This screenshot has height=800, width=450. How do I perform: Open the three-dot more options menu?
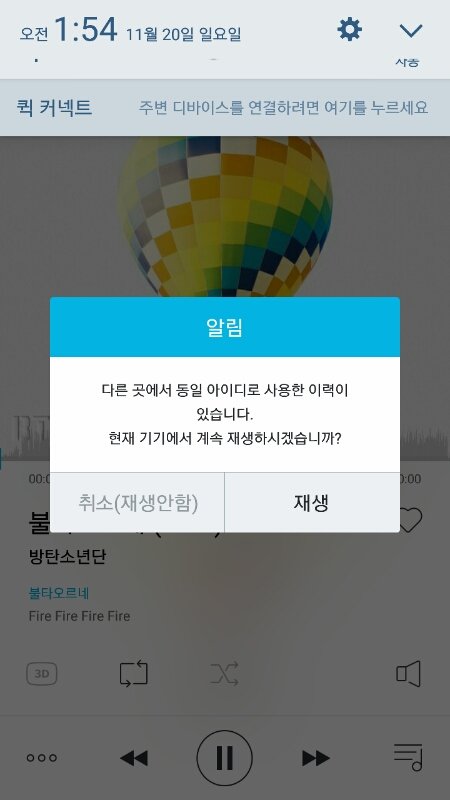pos(42,758)
